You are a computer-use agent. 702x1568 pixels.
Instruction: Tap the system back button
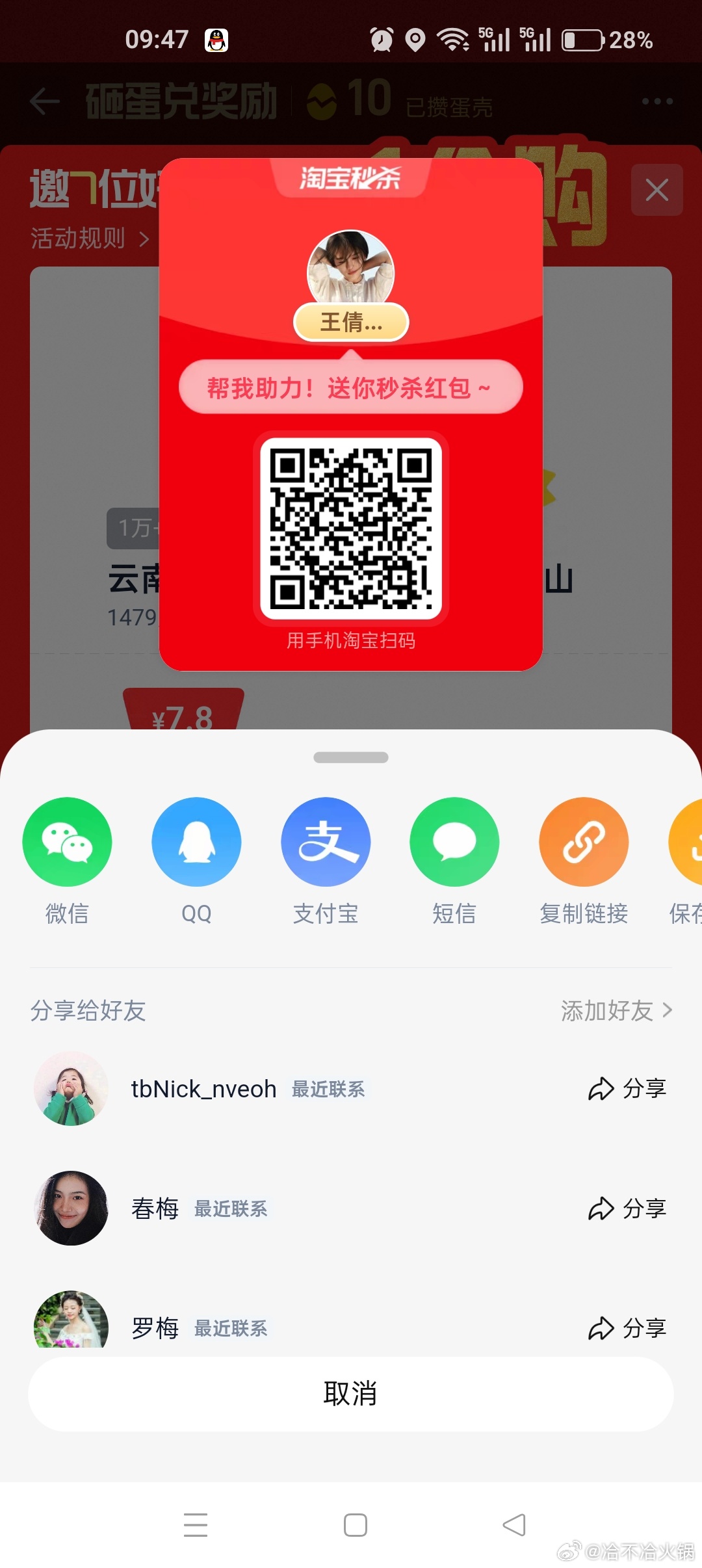click(x=514, y=1525)
